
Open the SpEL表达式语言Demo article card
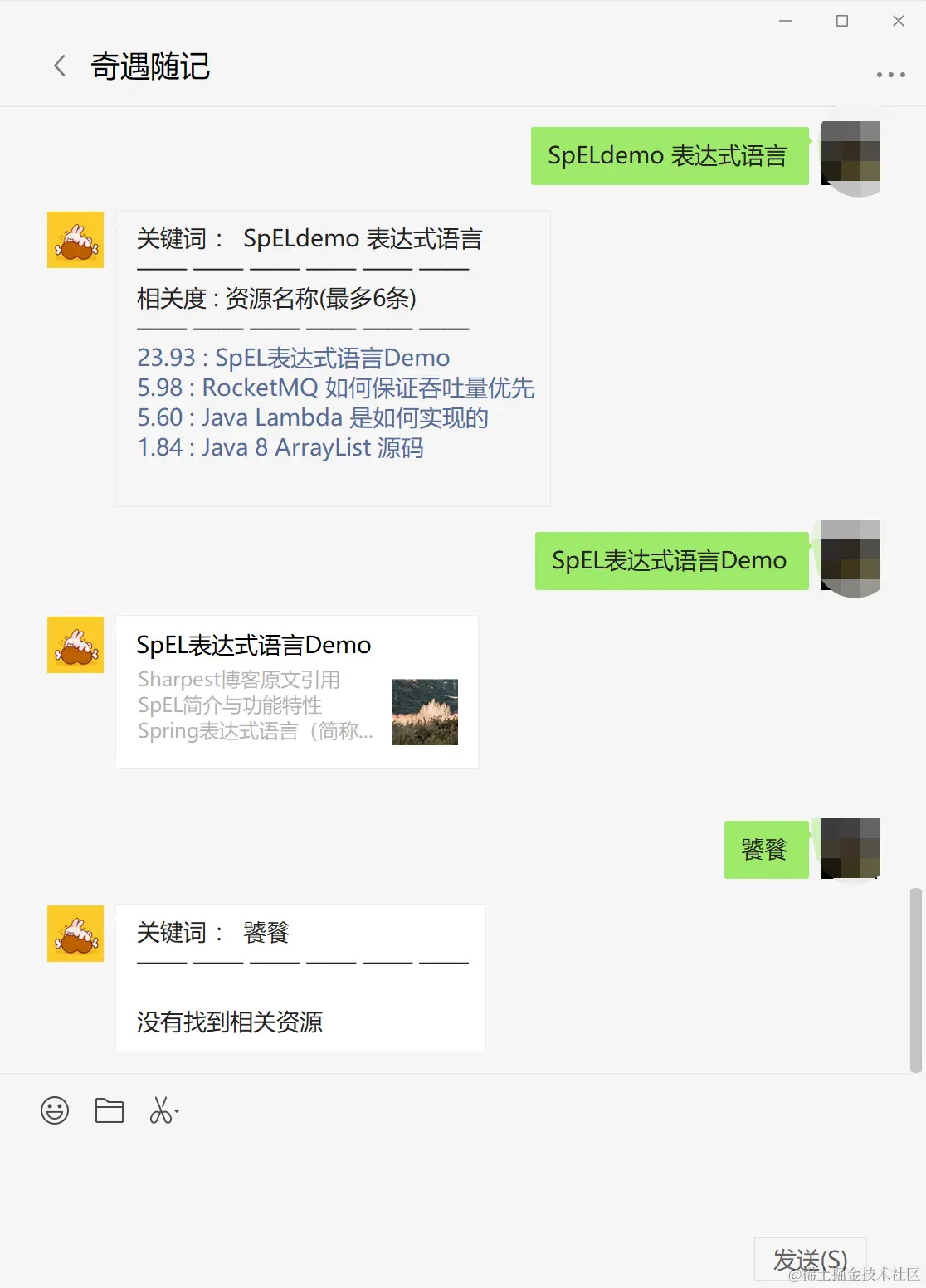[x=296, y=692]
